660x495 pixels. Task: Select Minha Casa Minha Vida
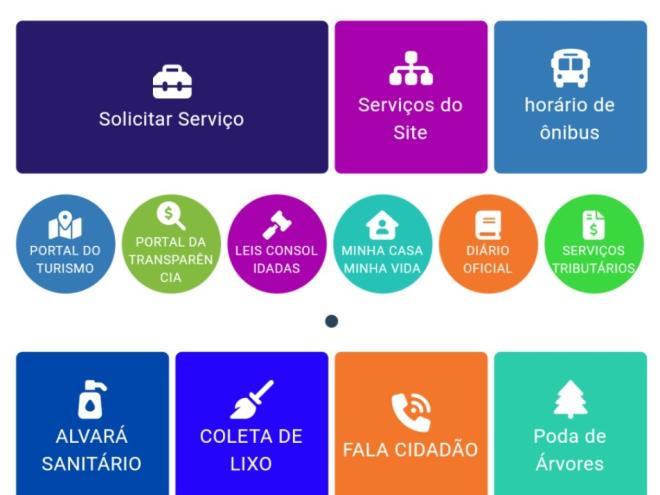point(382,244)
